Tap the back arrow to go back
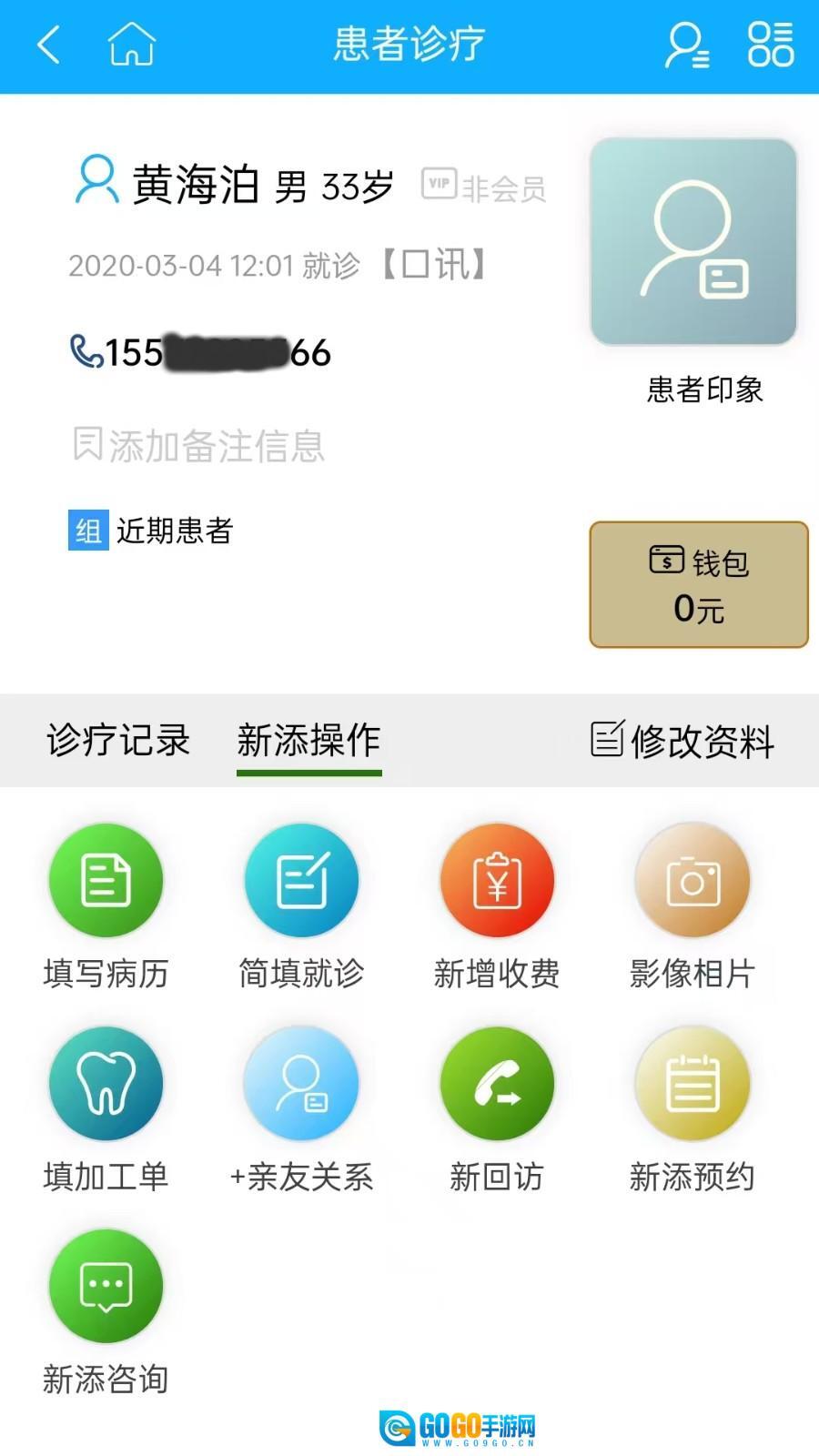Screen dimensions: 819x1456 pos(47,43)
